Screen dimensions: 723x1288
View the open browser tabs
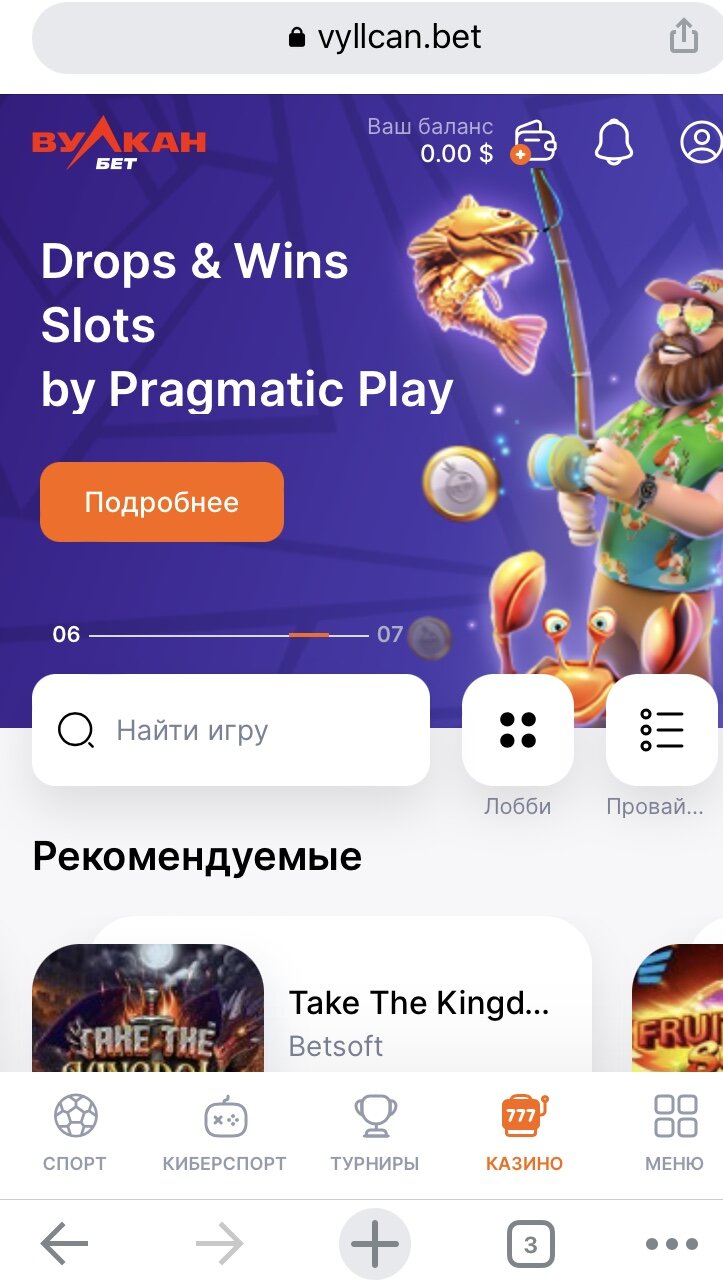[x=530, y=1245]
